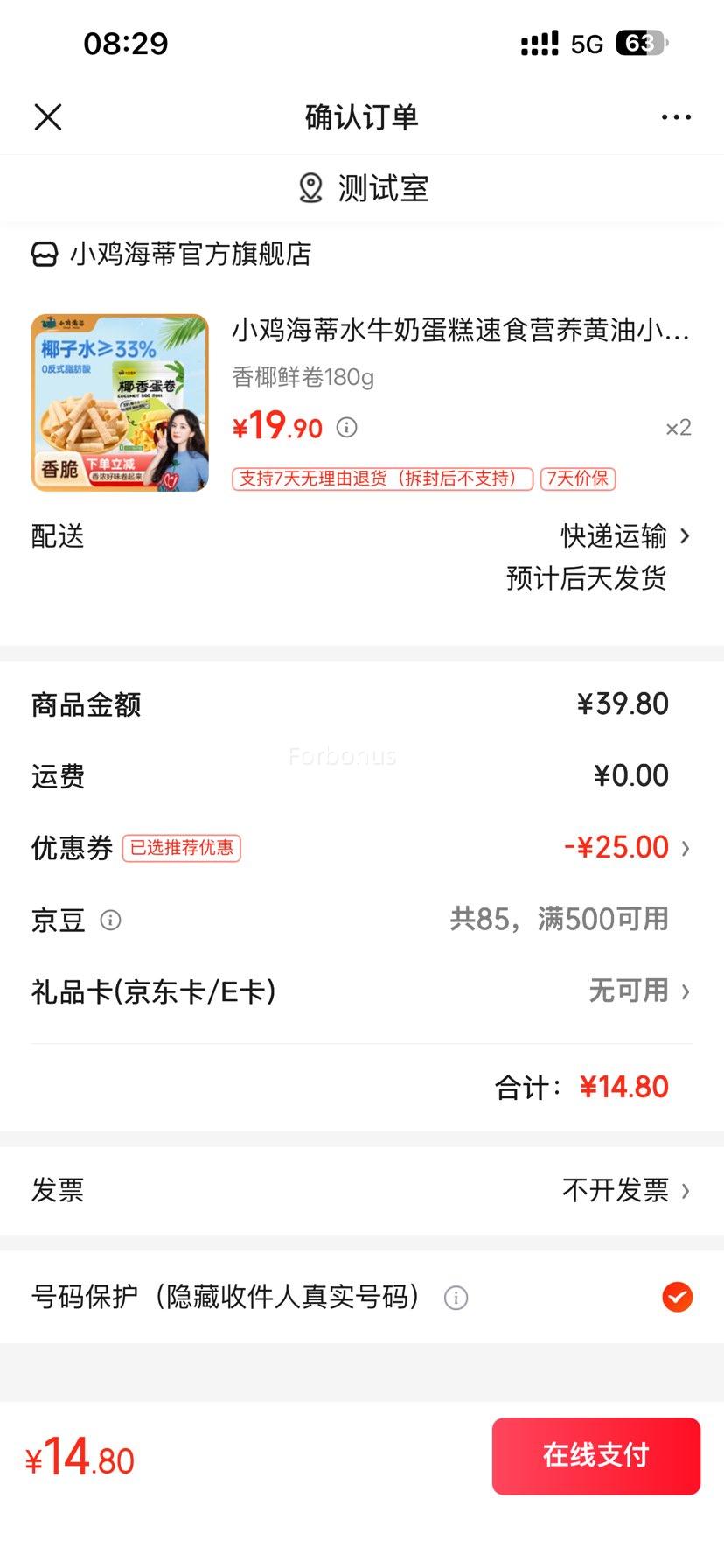The width and height of the screenshot is (724, 1568).
Task: Open the coconut egg roll product thumbnail
Action: click(119, 402)
